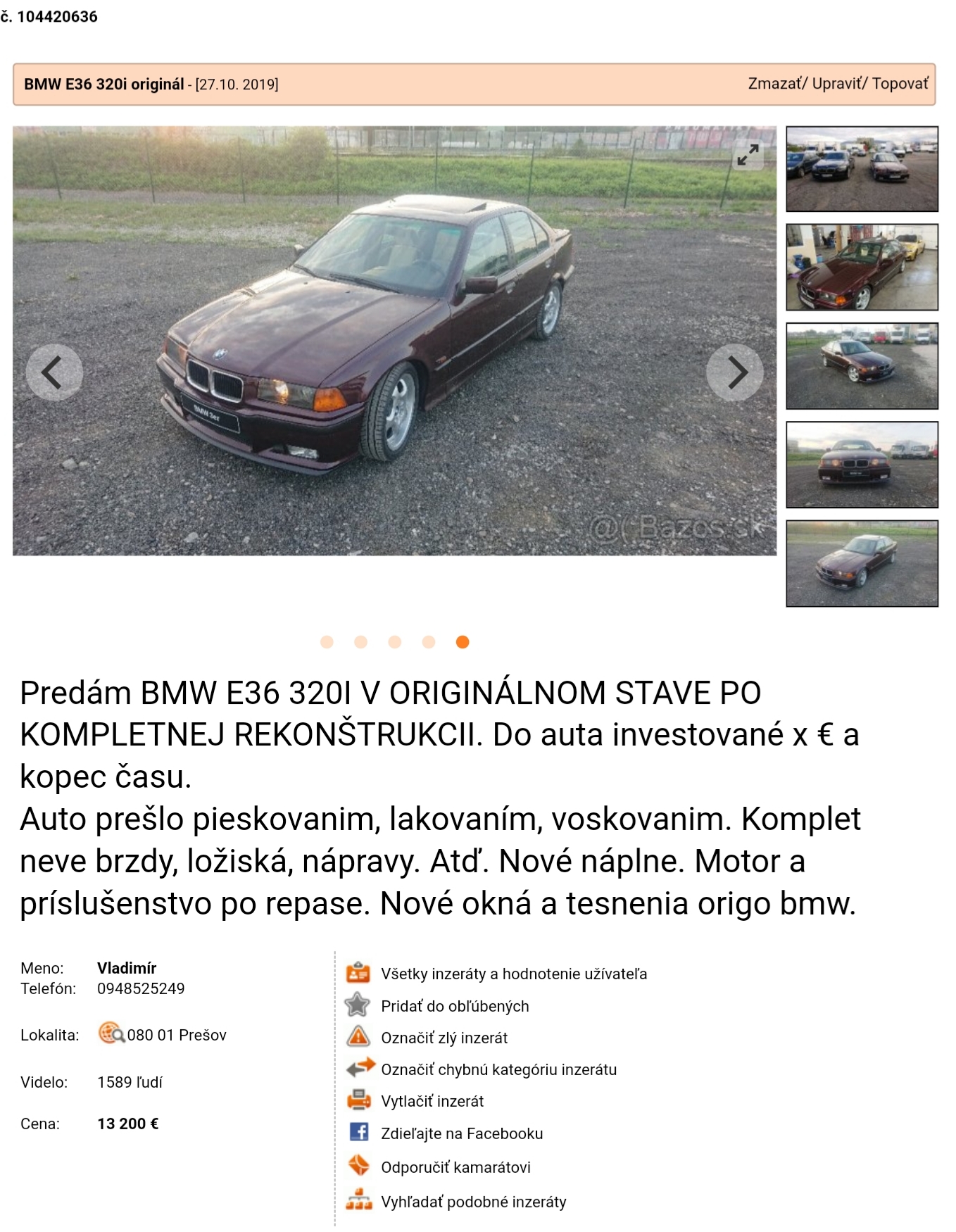Expand the photo to fullscreen
Screen dimensions: 956x1232
tap(748, 155)
